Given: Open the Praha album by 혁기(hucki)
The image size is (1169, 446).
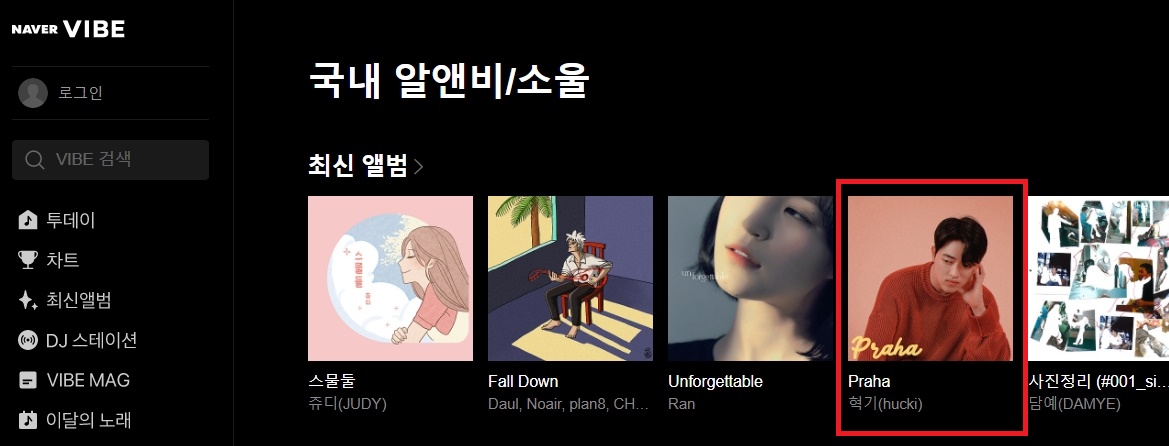Looking at the screenshot, I should (930, 278).
